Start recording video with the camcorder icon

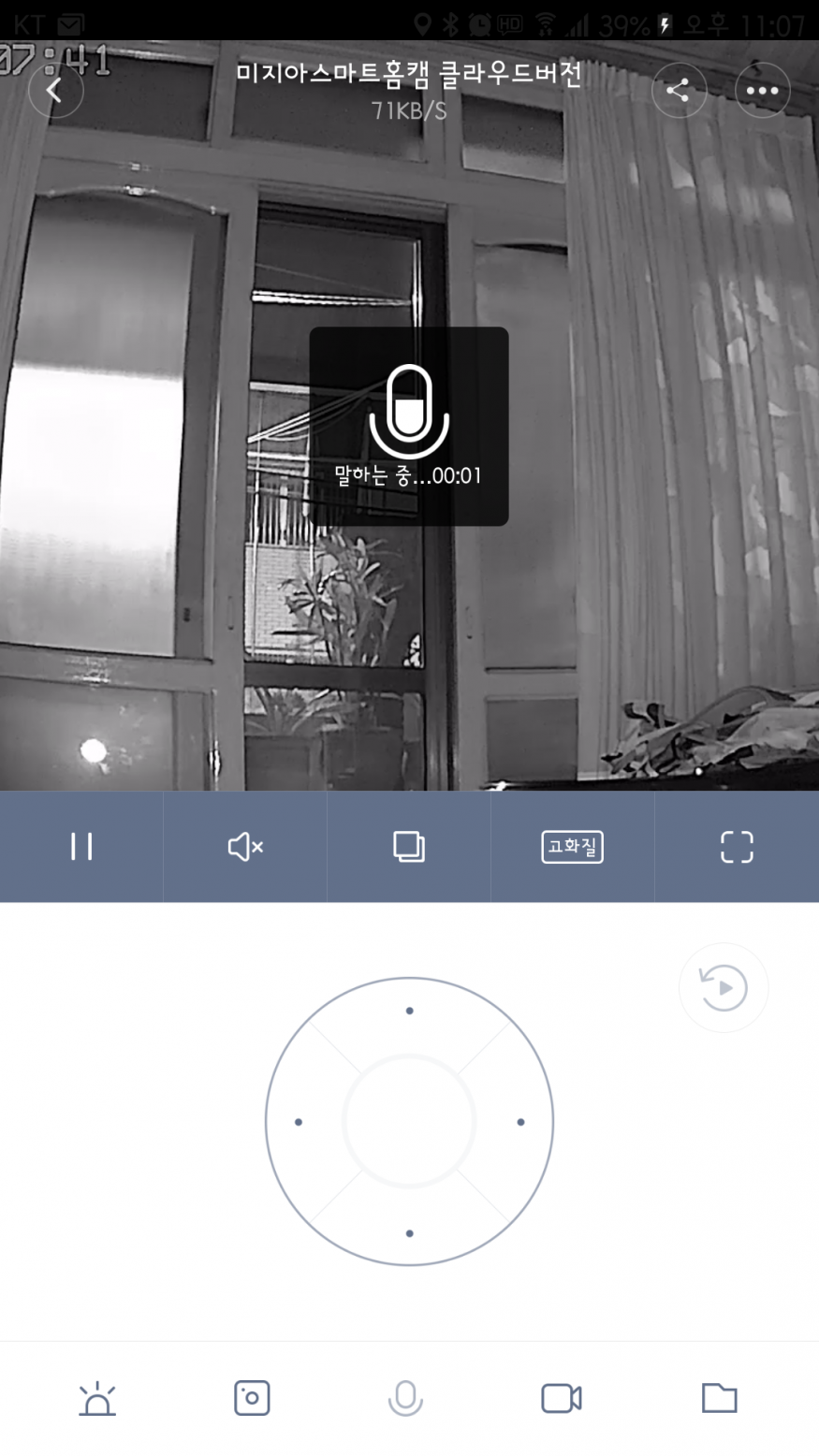[x=562, y=1399]
